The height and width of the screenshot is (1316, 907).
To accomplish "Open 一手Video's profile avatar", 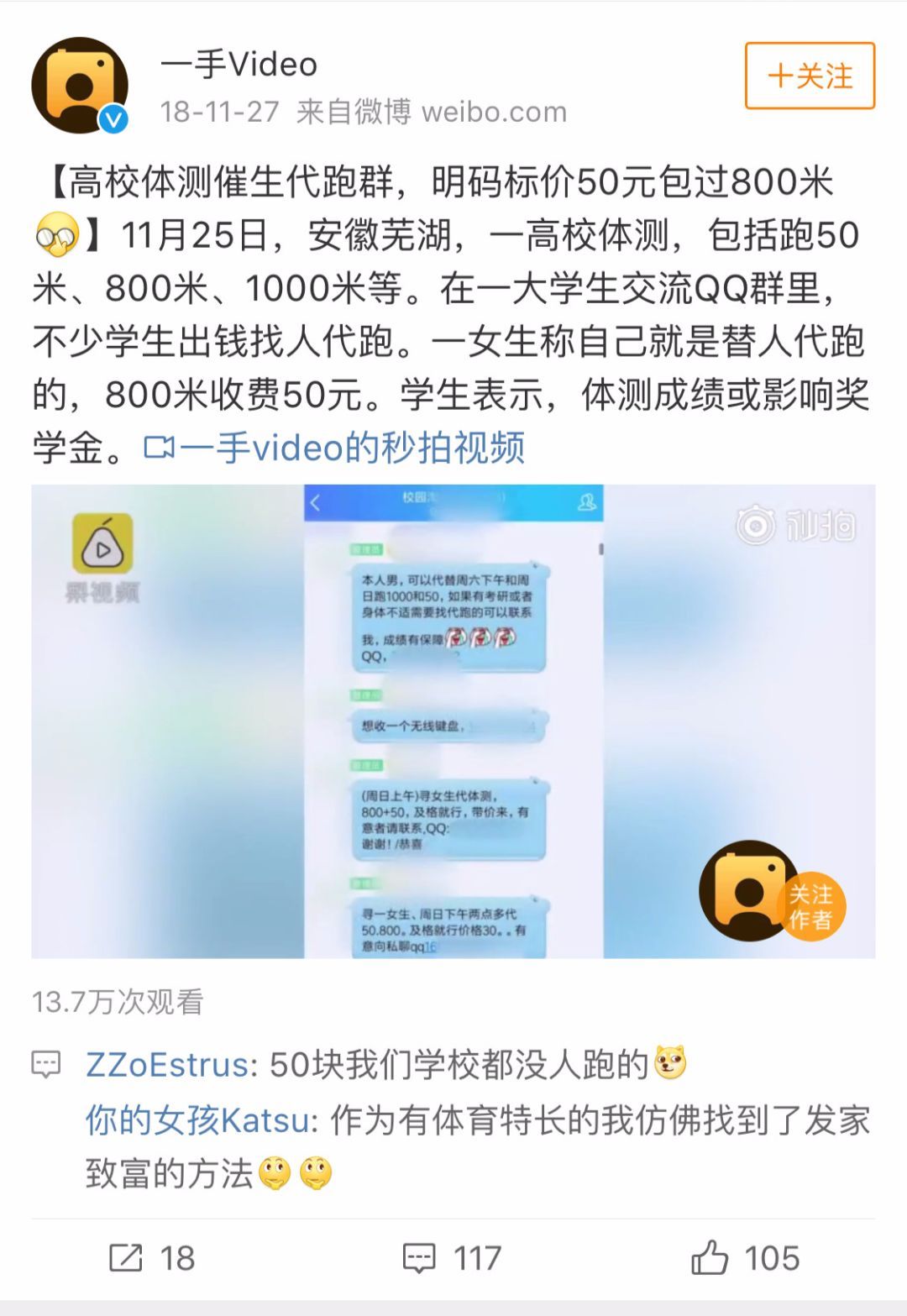I will 80,86.
